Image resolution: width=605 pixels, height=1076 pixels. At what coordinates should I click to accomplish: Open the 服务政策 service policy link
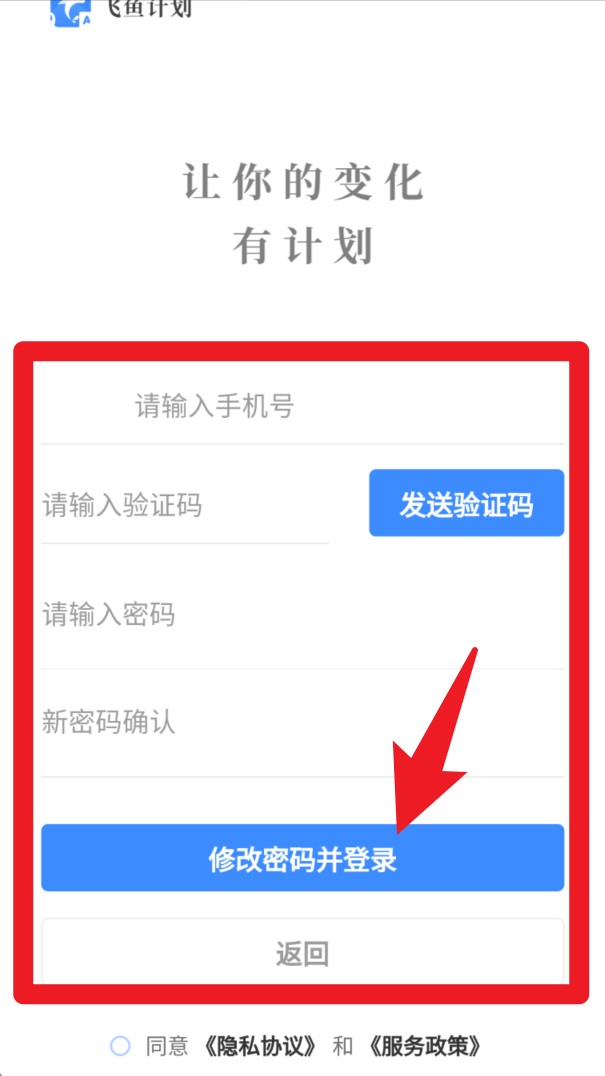coord(425,1046)
